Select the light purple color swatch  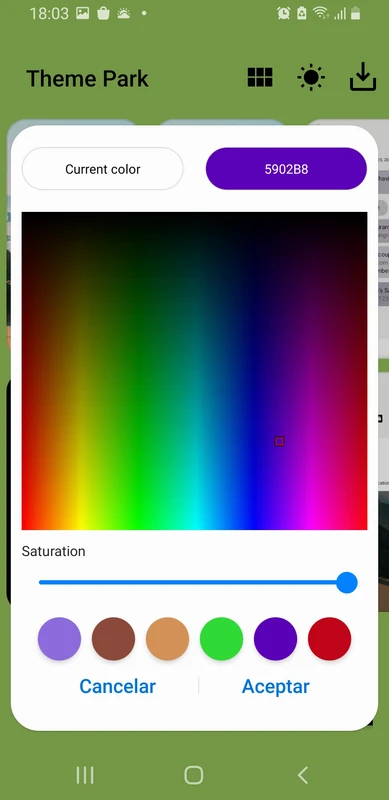click(x=59, y=639)
